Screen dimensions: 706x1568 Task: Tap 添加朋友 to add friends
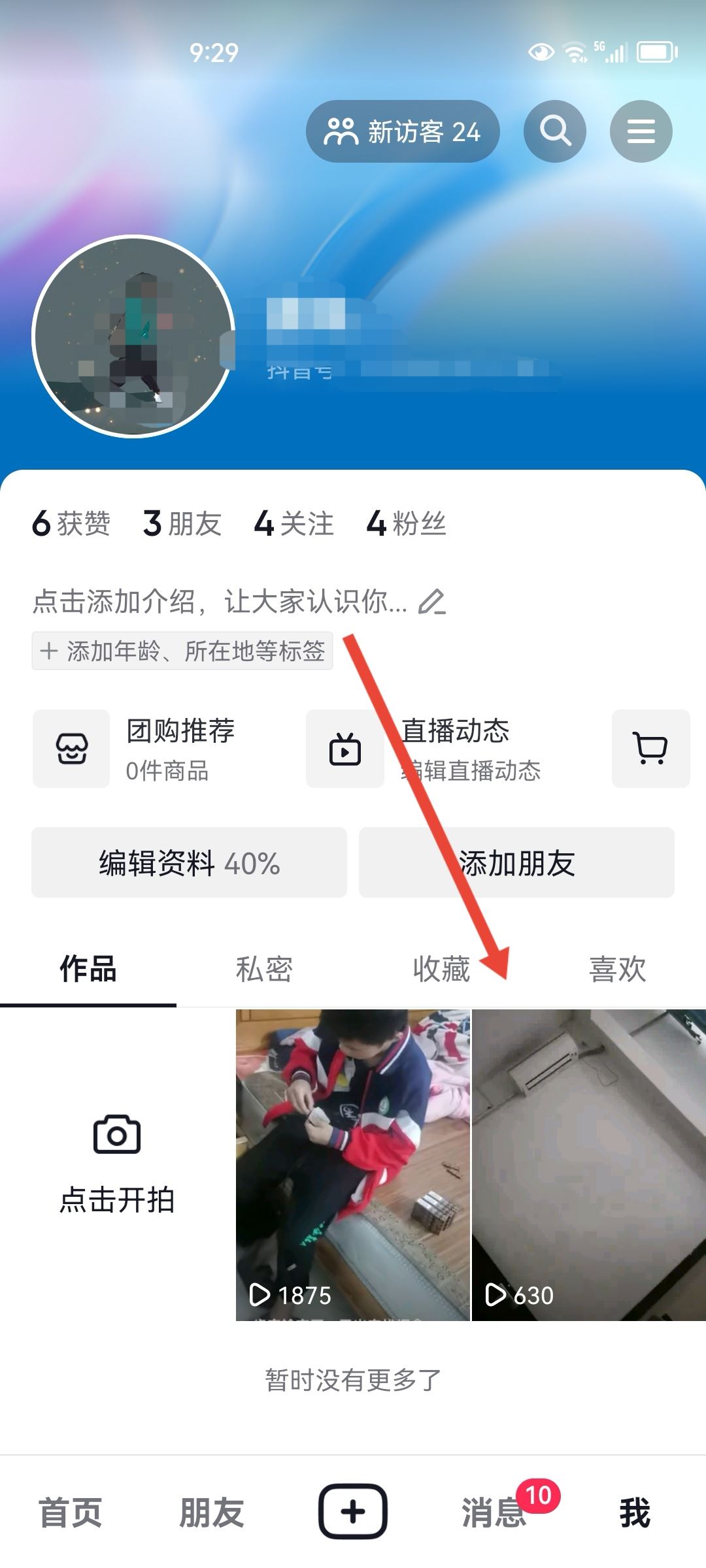516,862
